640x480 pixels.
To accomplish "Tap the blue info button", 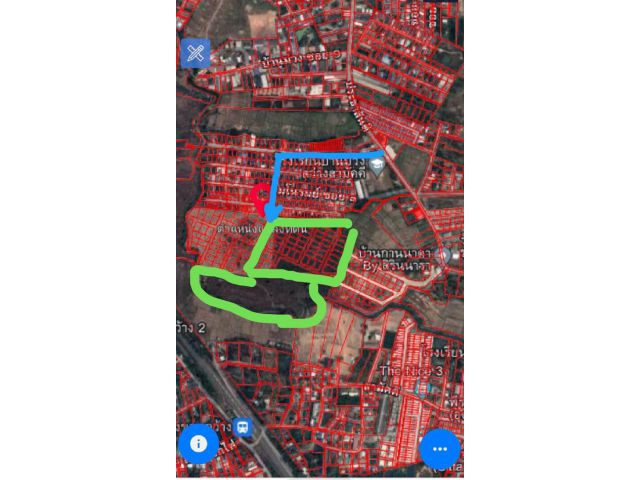I will point(198,444).
